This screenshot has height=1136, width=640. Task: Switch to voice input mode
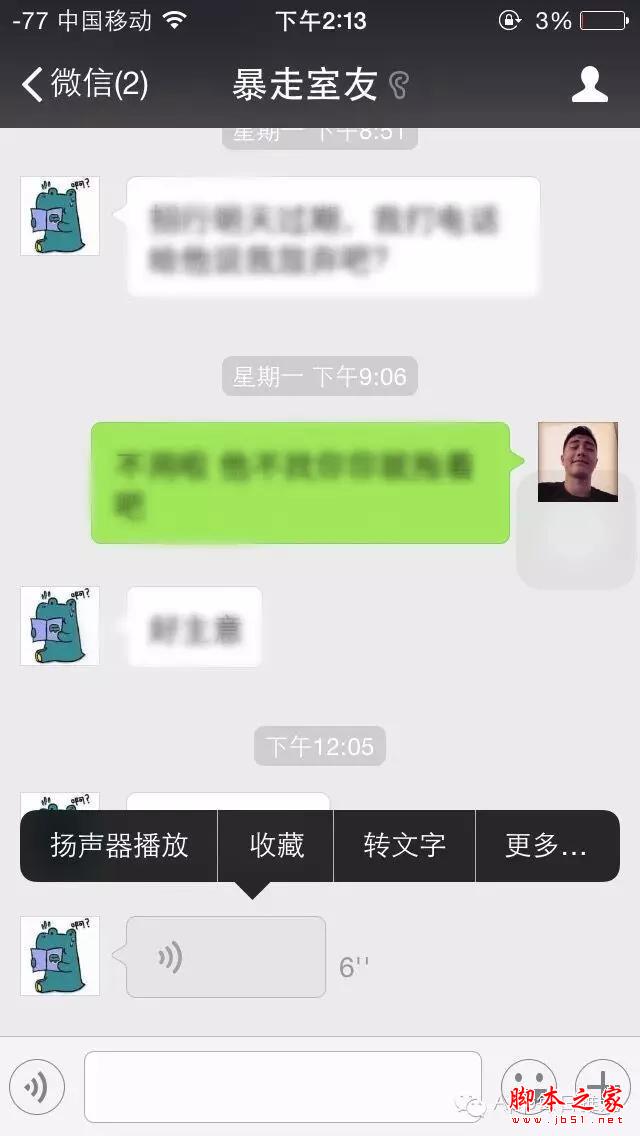pos(37,1087)
